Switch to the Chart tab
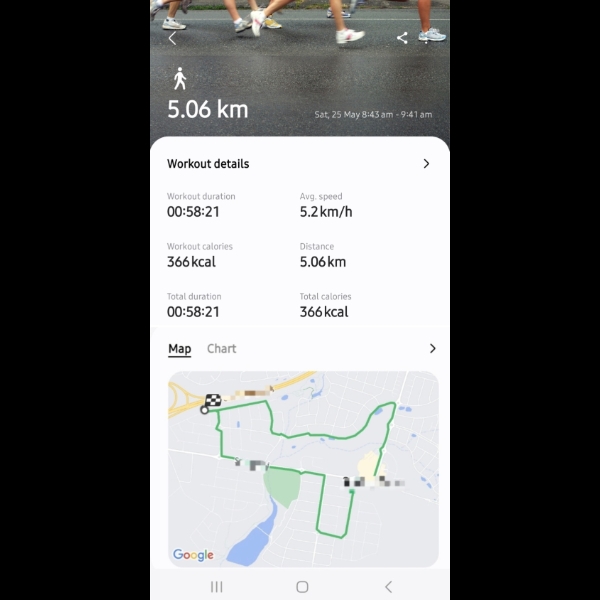Image resolution: width=600 pixels, height=600 pixels. click(x=221, y=349)
